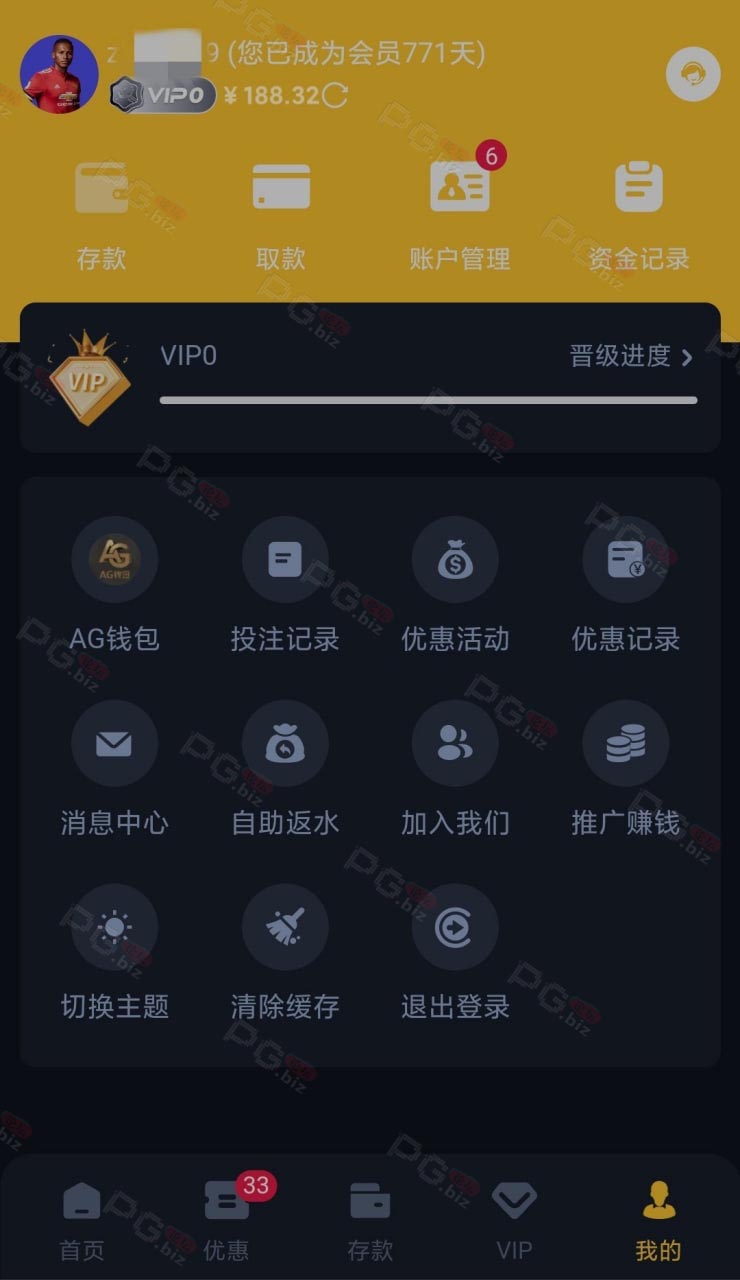Open 加入我们 join us

pyautogui.click(x=455, y=769)
